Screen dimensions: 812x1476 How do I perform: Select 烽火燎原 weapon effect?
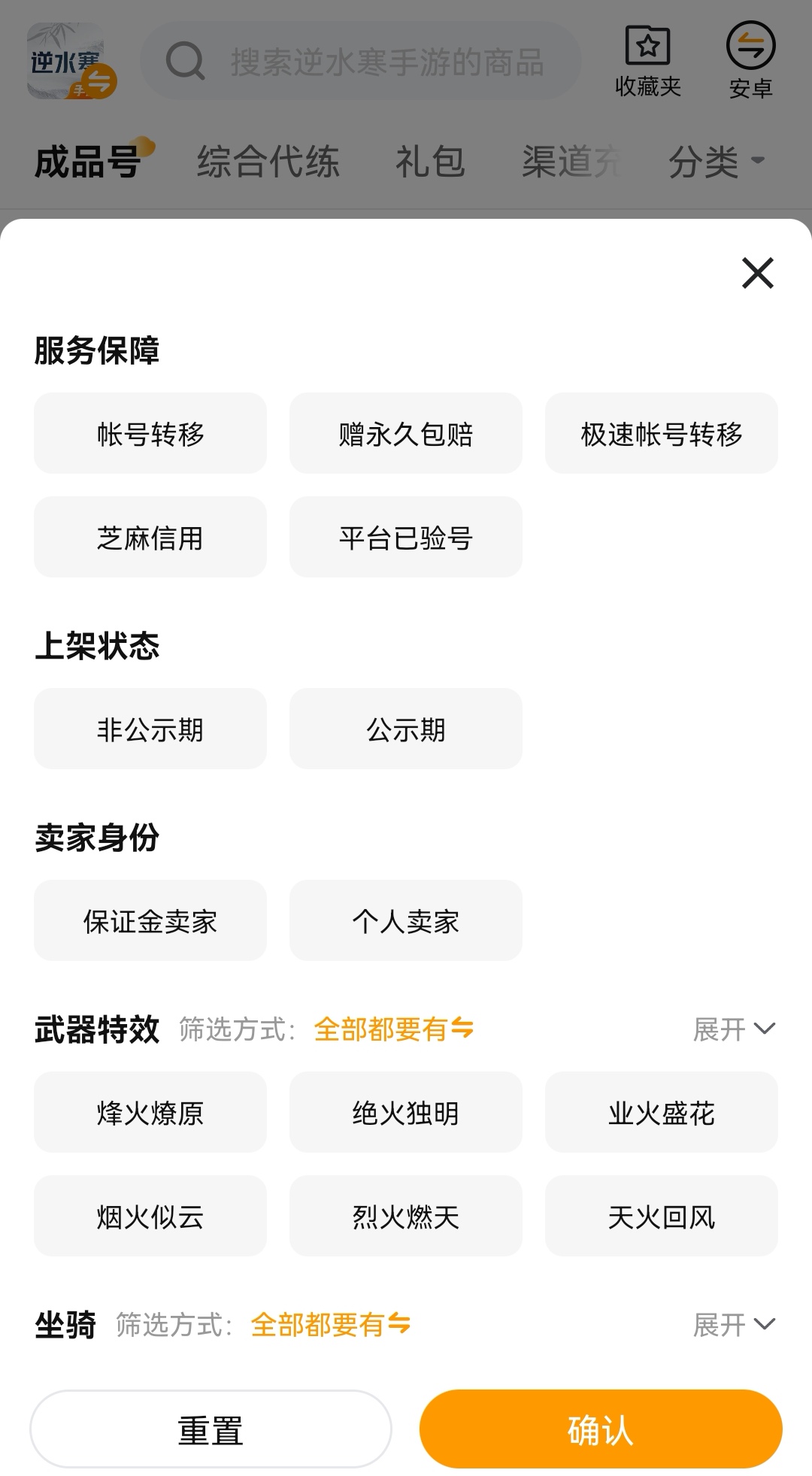point(150,1113)
